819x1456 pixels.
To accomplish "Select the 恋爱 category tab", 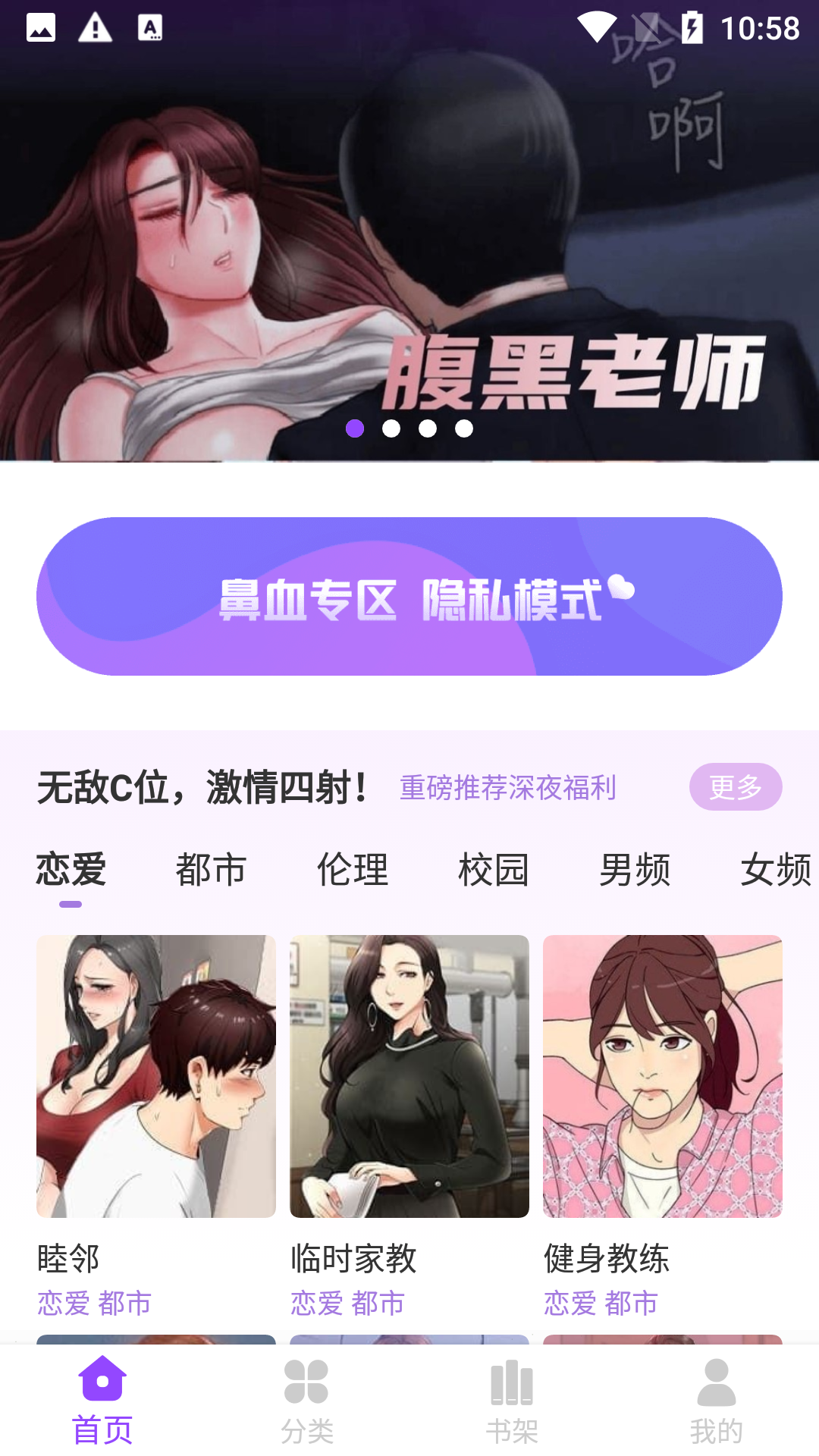I will (x=71, y=870).
